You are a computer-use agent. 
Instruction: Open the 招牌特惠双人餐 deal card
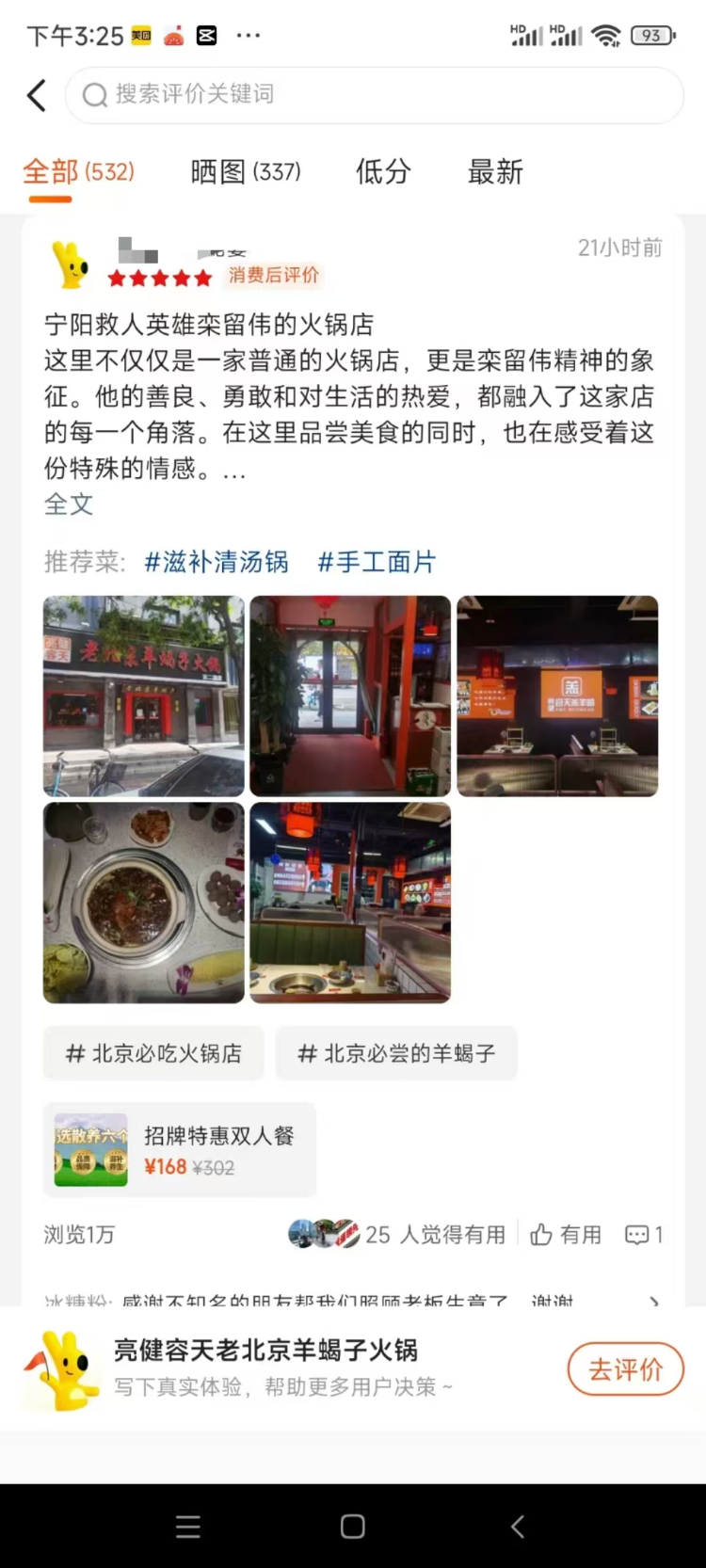coord(180,1150)
